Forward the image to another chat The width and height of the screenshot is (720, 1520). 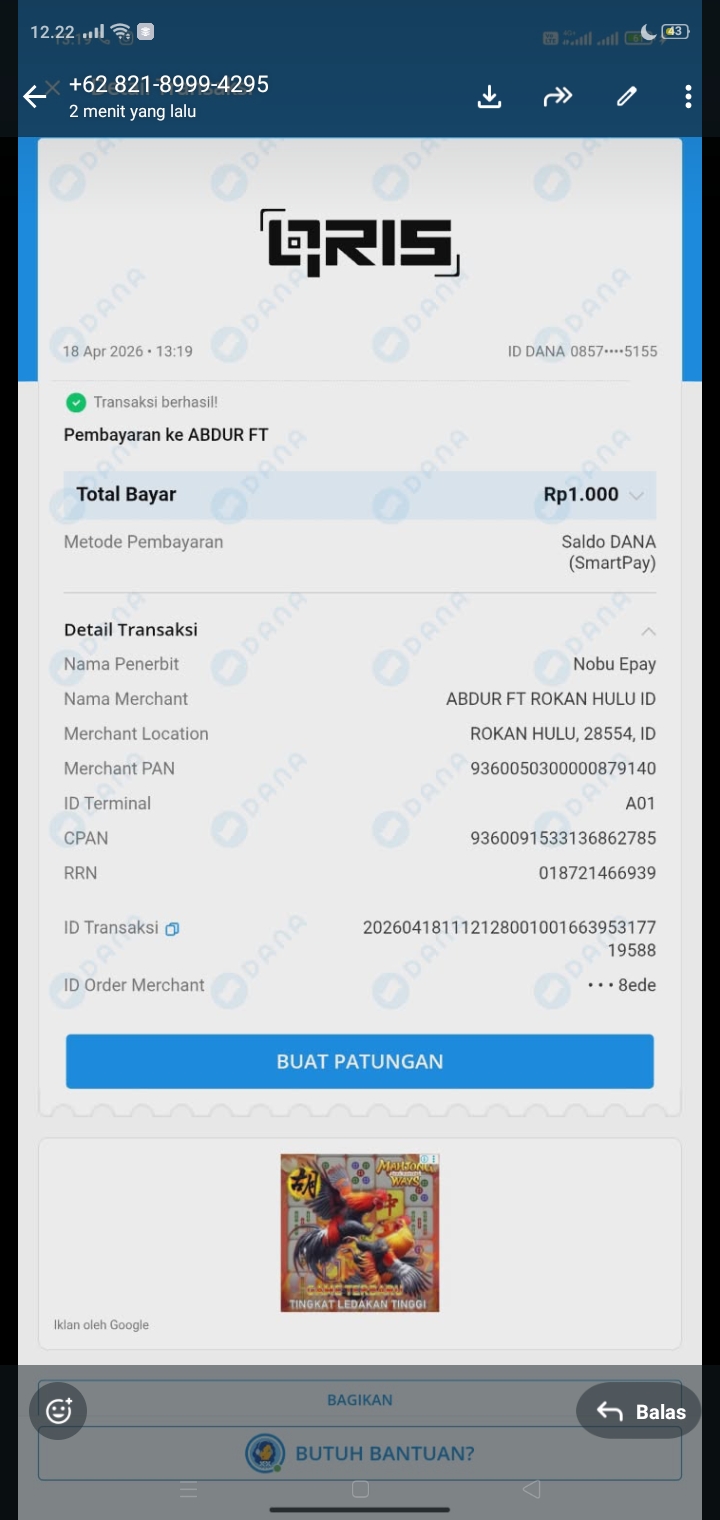[557, 96]
